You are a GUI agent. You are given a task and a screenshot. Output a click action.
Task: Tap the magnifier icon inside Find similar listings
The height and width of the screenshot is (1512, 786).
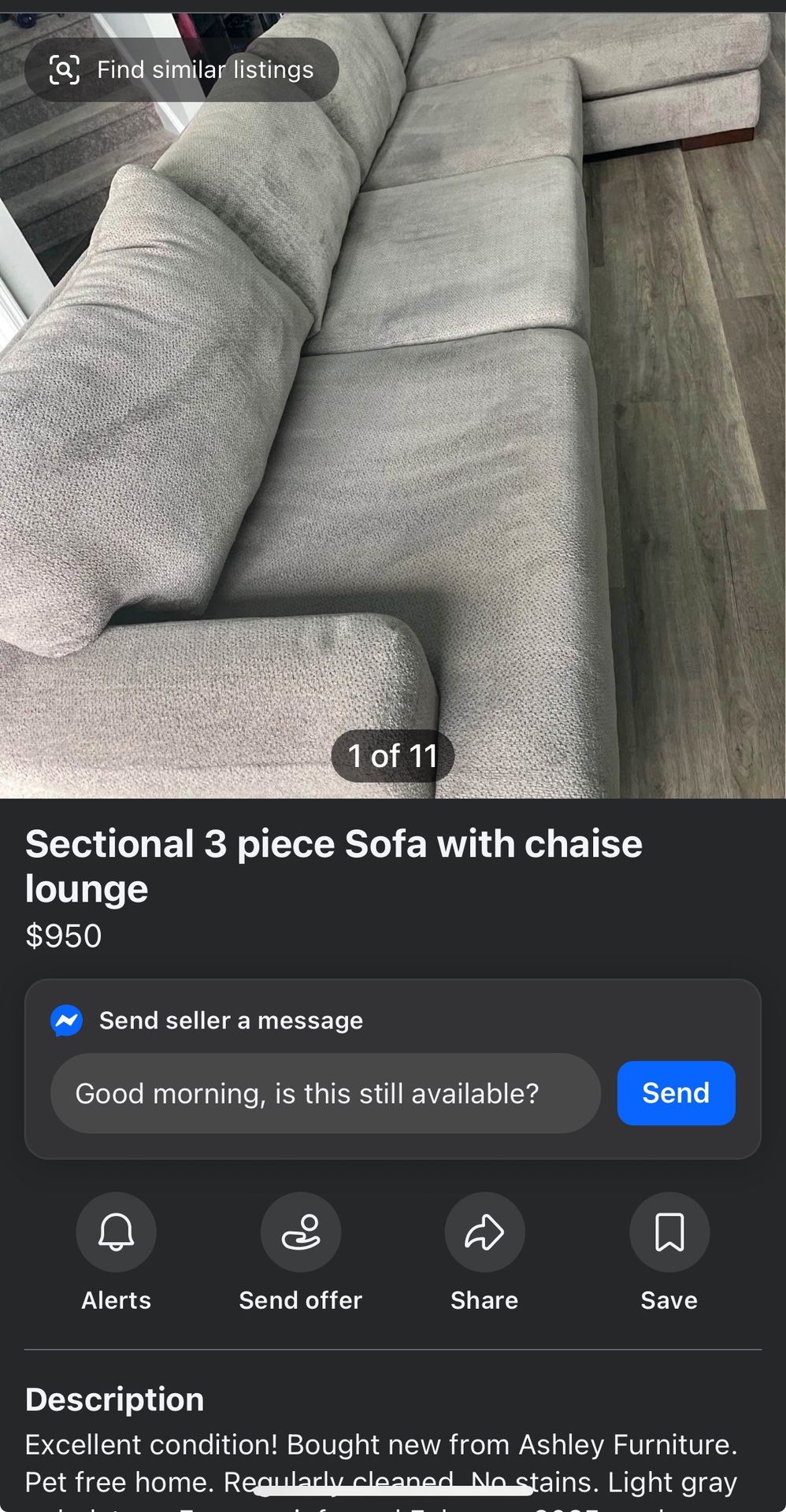[66, 69]
